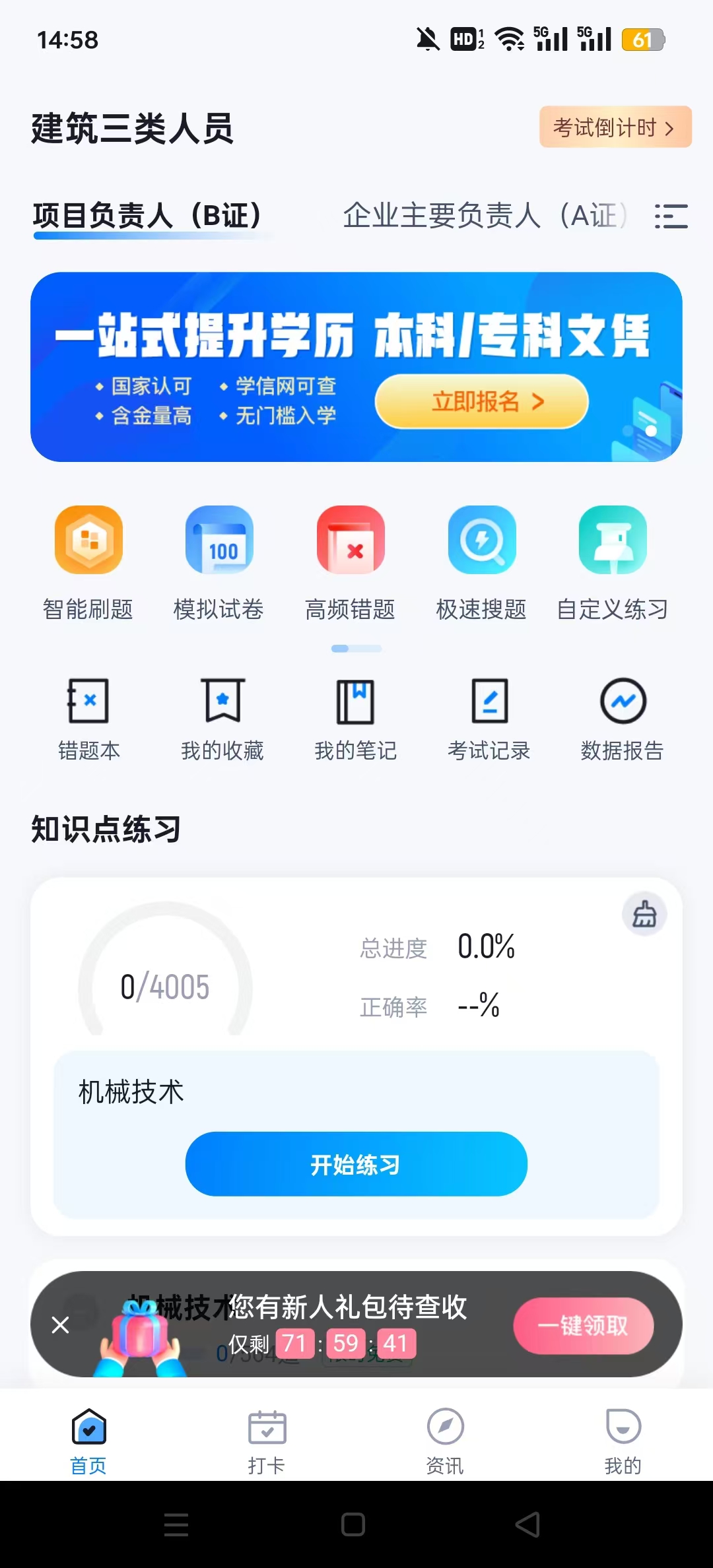
Task: Open 自定义练习 custom practice
Action: [612, 564]
